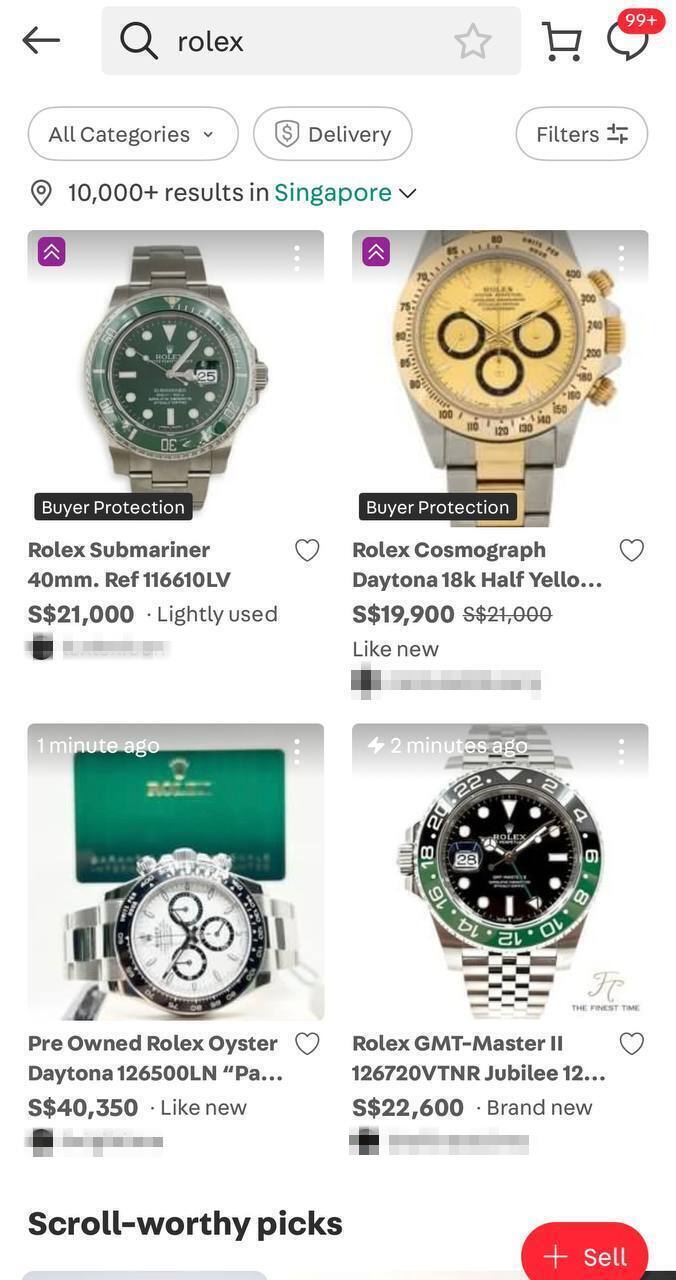Image resolution: width=676 pixels, height=1280 pixels.
Task: Tap the Sell button
Action: click(x=585, y=1256)
